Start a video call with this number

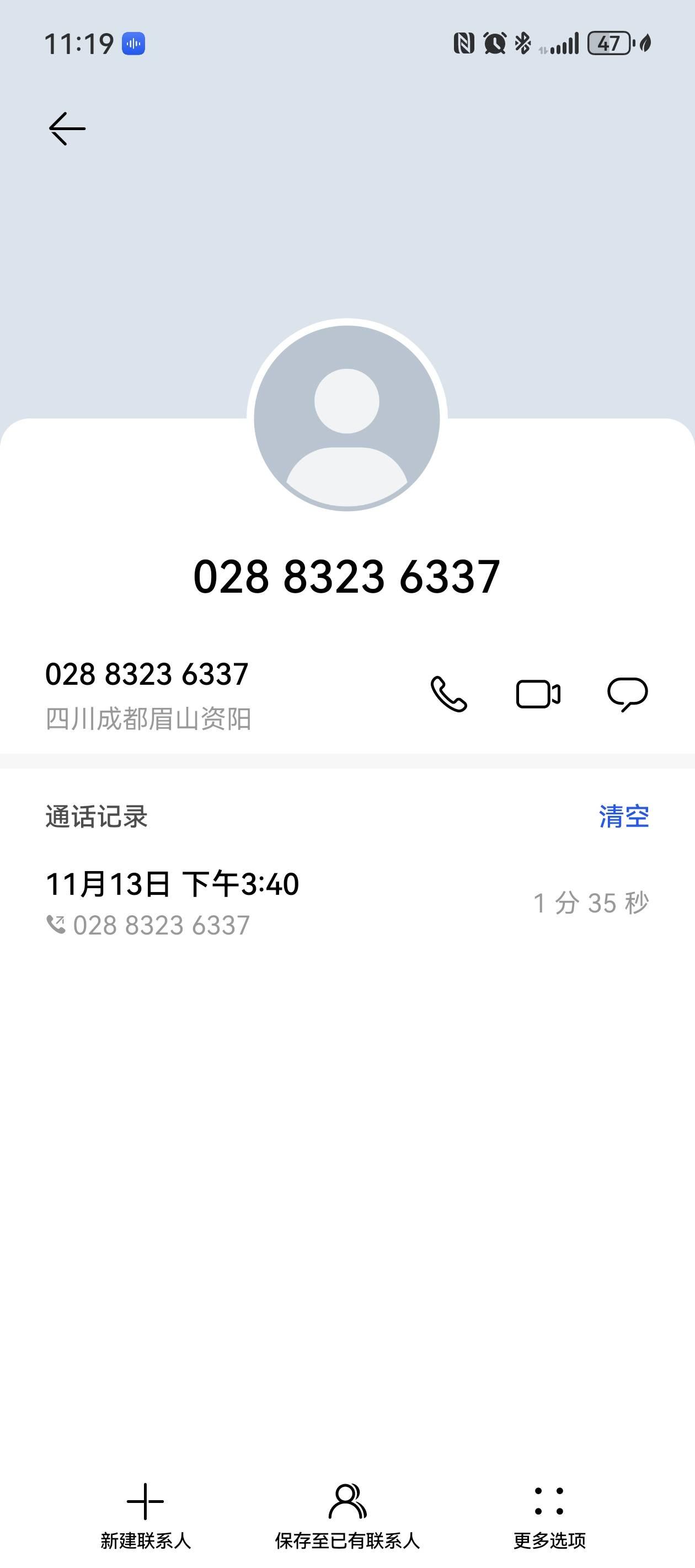538,694
